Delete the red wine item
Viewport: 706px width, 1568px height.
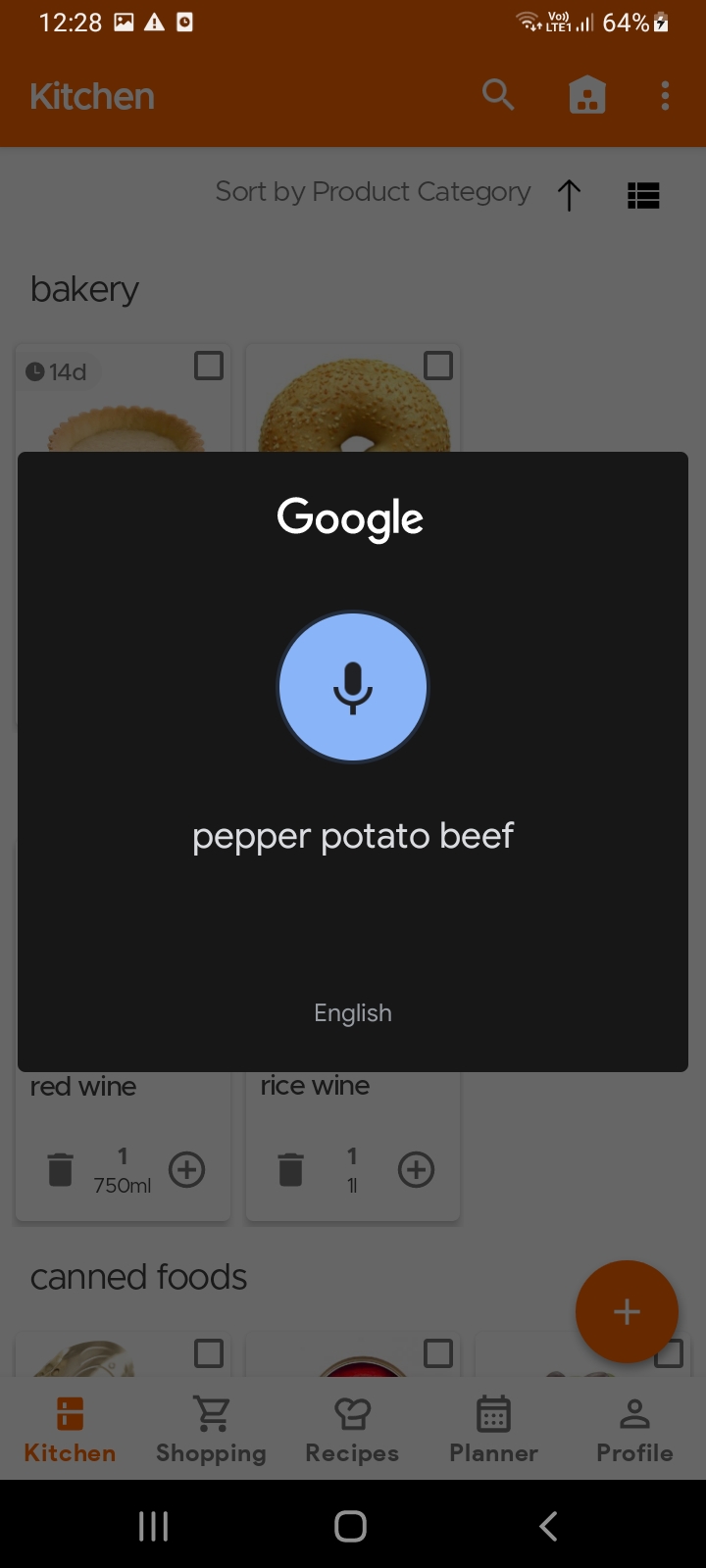61,1169
